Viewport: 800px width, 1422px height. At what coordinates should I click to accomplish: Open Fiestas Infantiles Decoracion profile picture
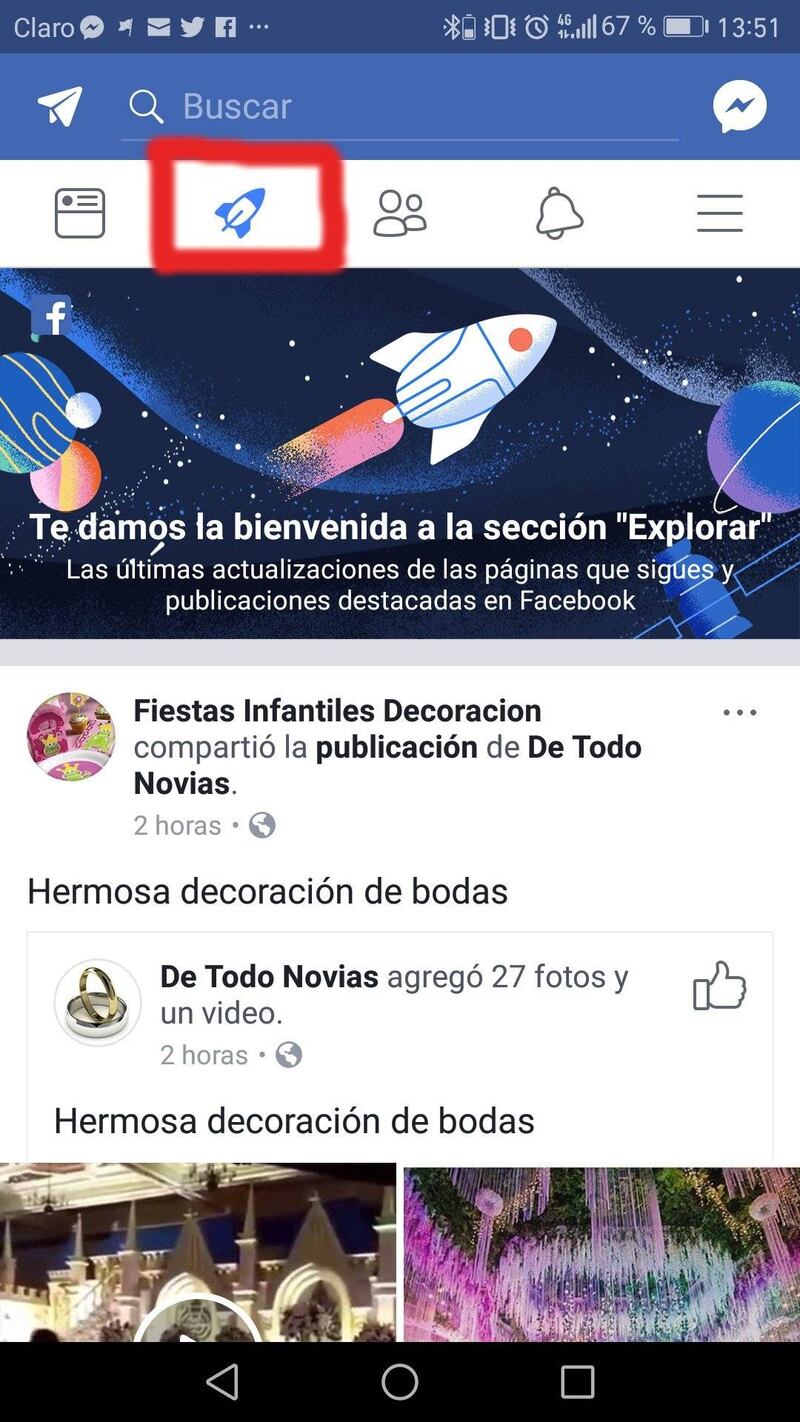click(x=71, y=737)
